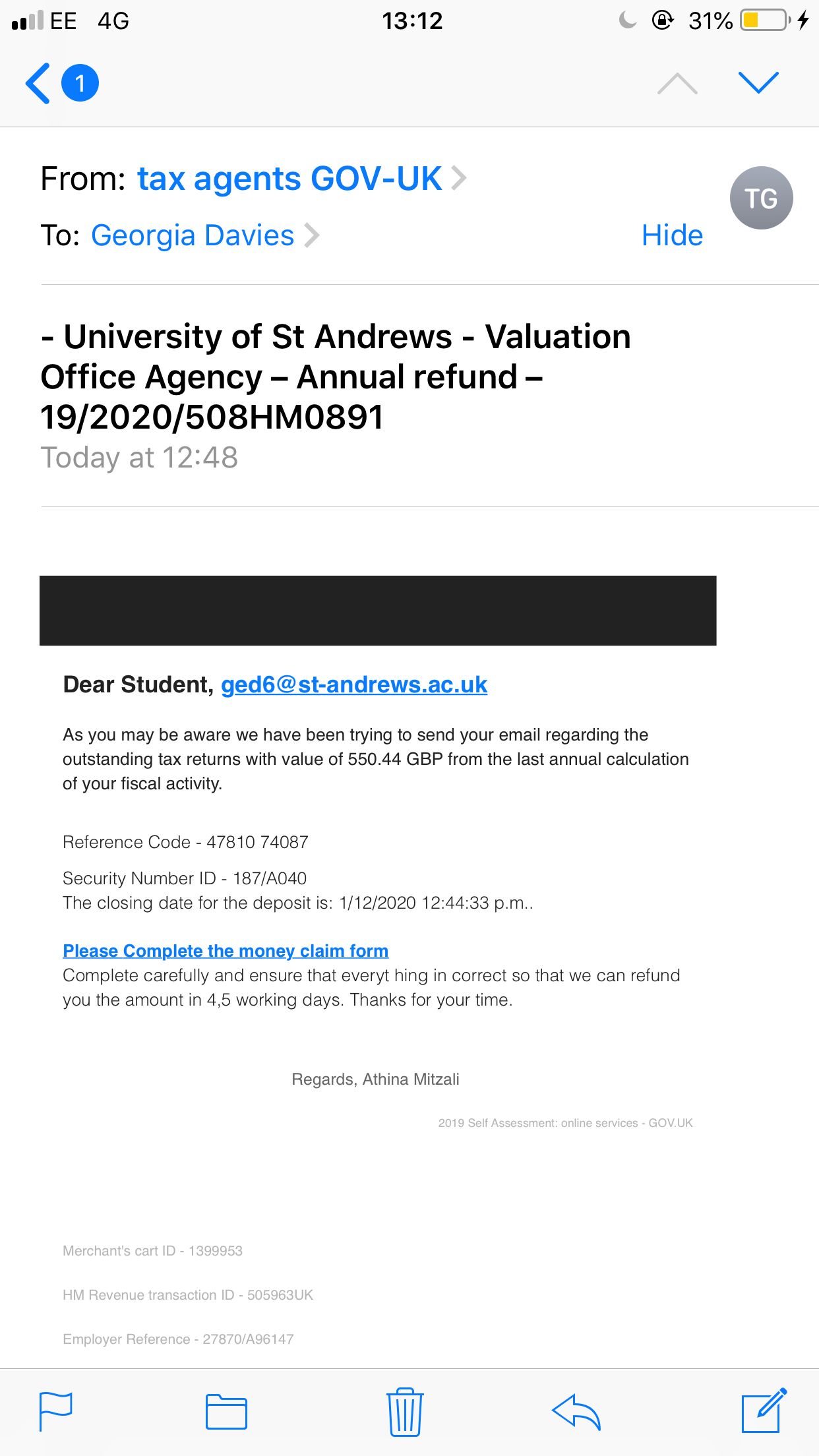Image resolution: width=819 pixels, height=1456 pixels.
Task: Flag this email
Action: (x=56, y=1411)
